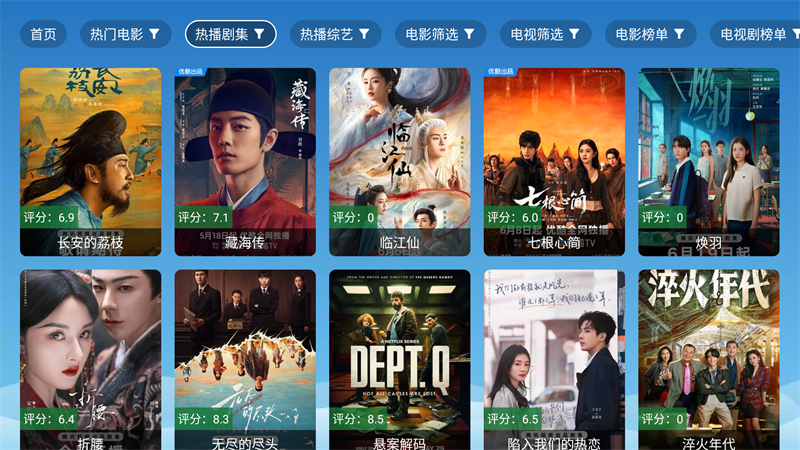
Task: Tap the 七根心简 show card
Action: (554, 160)
